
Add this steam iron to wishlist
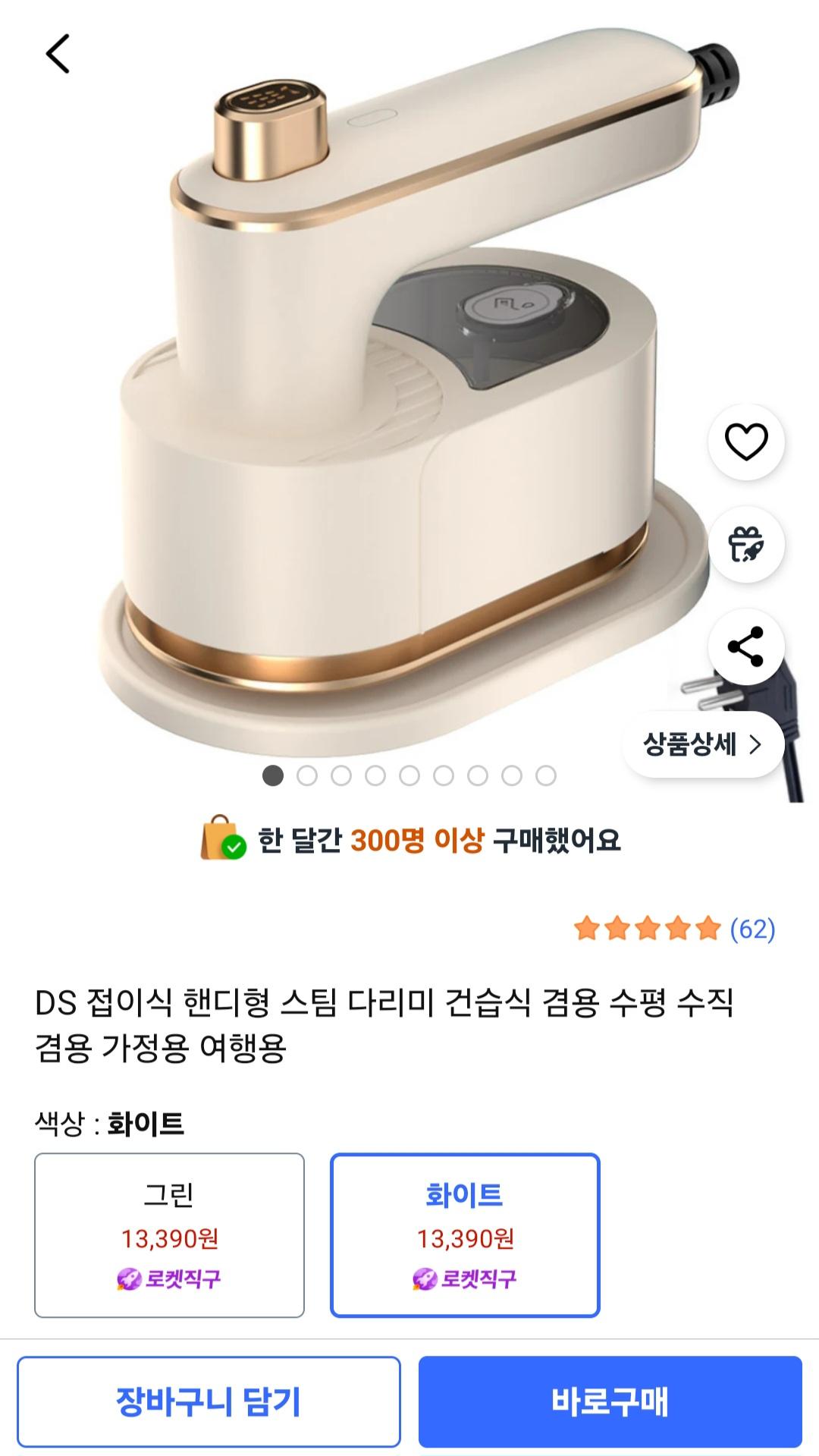[746, 442]
